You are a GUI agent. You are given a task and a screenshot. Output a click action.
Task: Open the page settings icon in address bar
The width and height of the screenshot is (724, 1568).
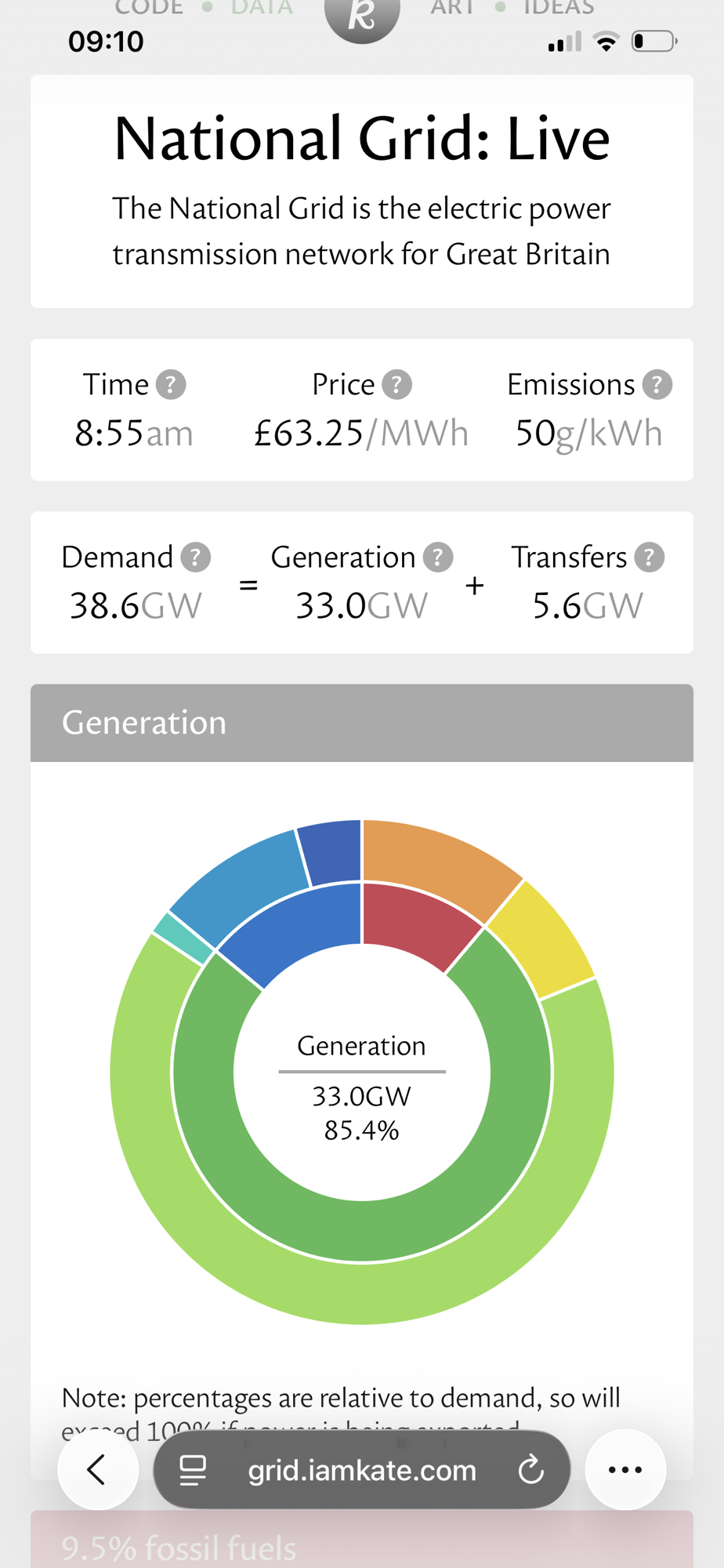[x=193, y=1470]
